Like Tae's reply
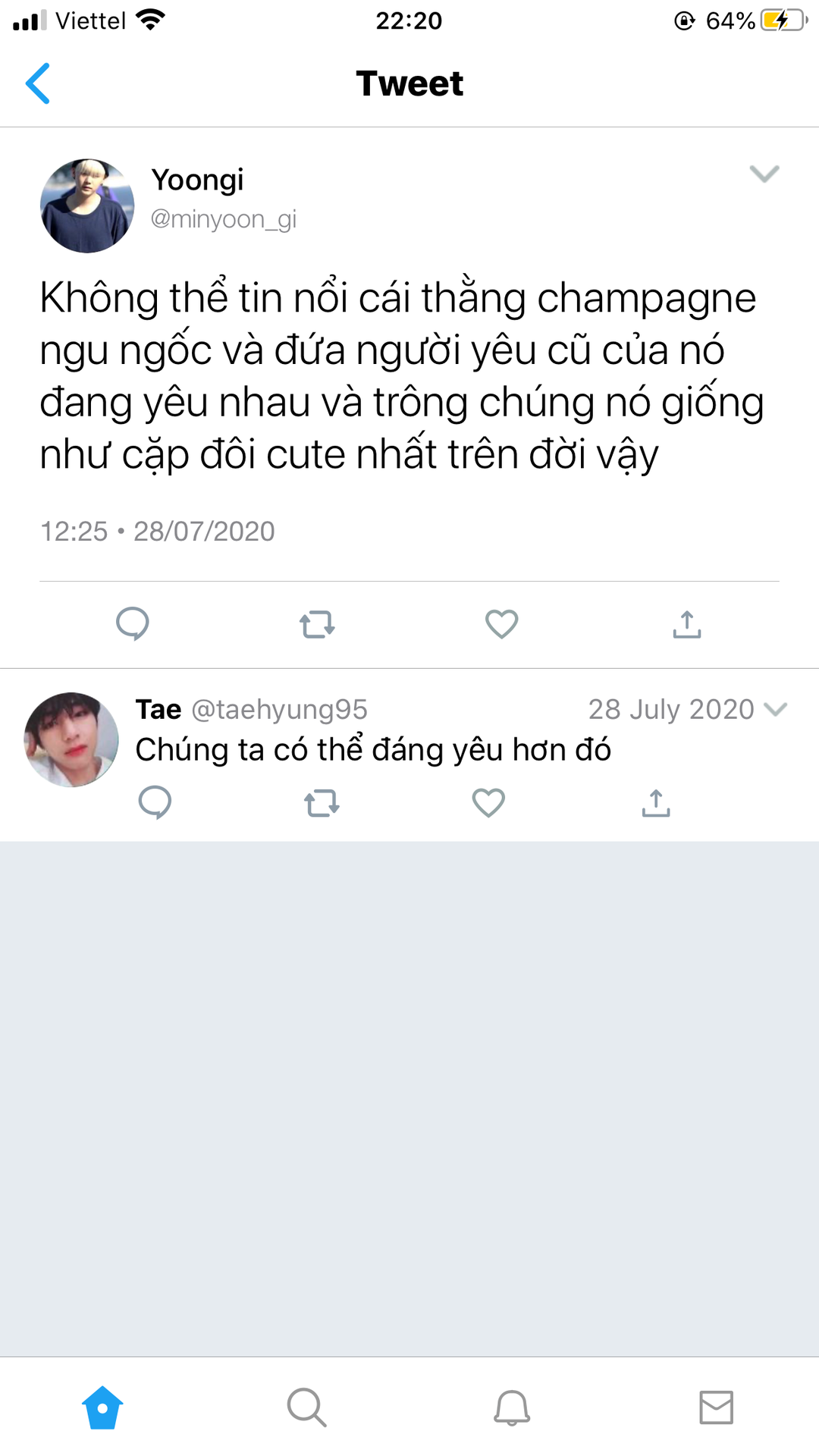 pos(488,802)
